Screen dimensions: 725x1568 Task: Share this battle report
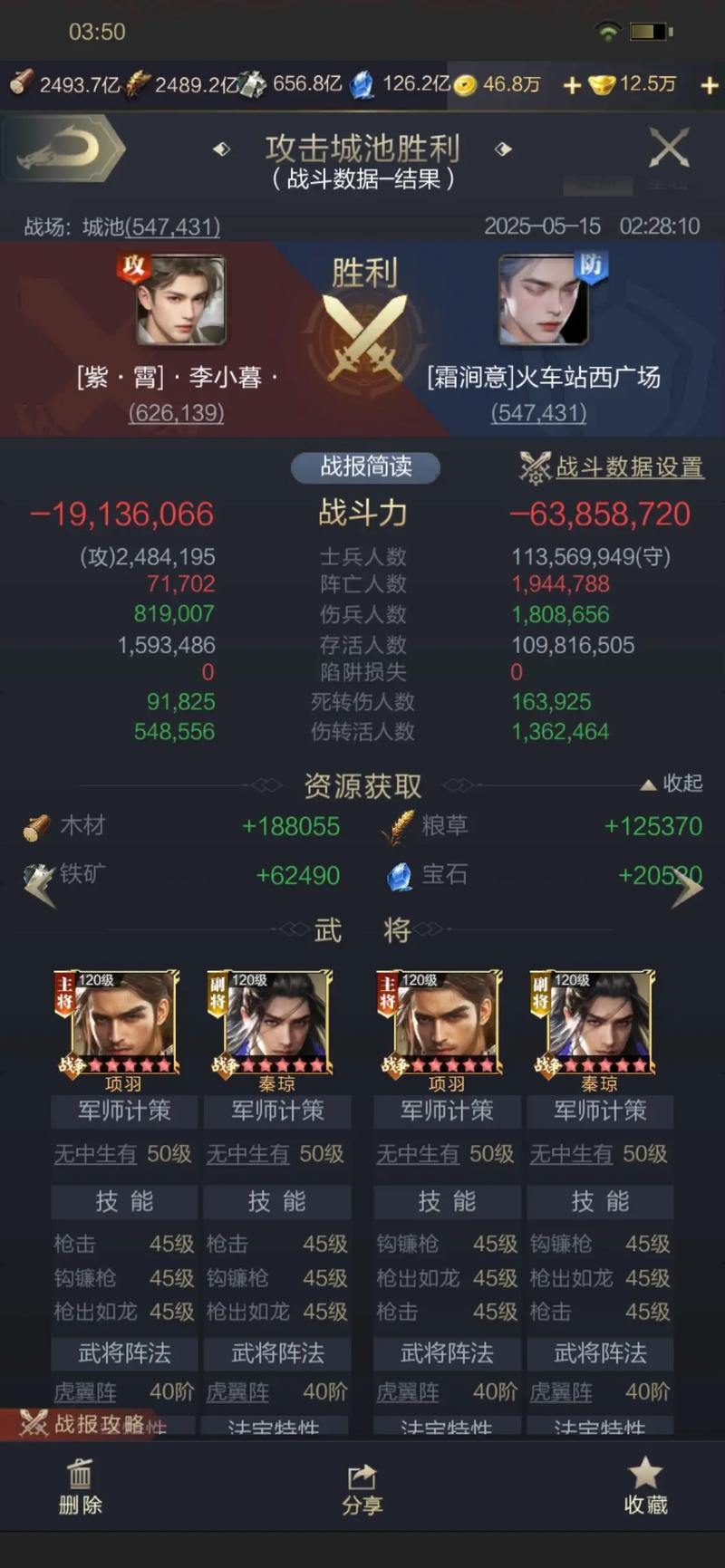point(362,1489)
